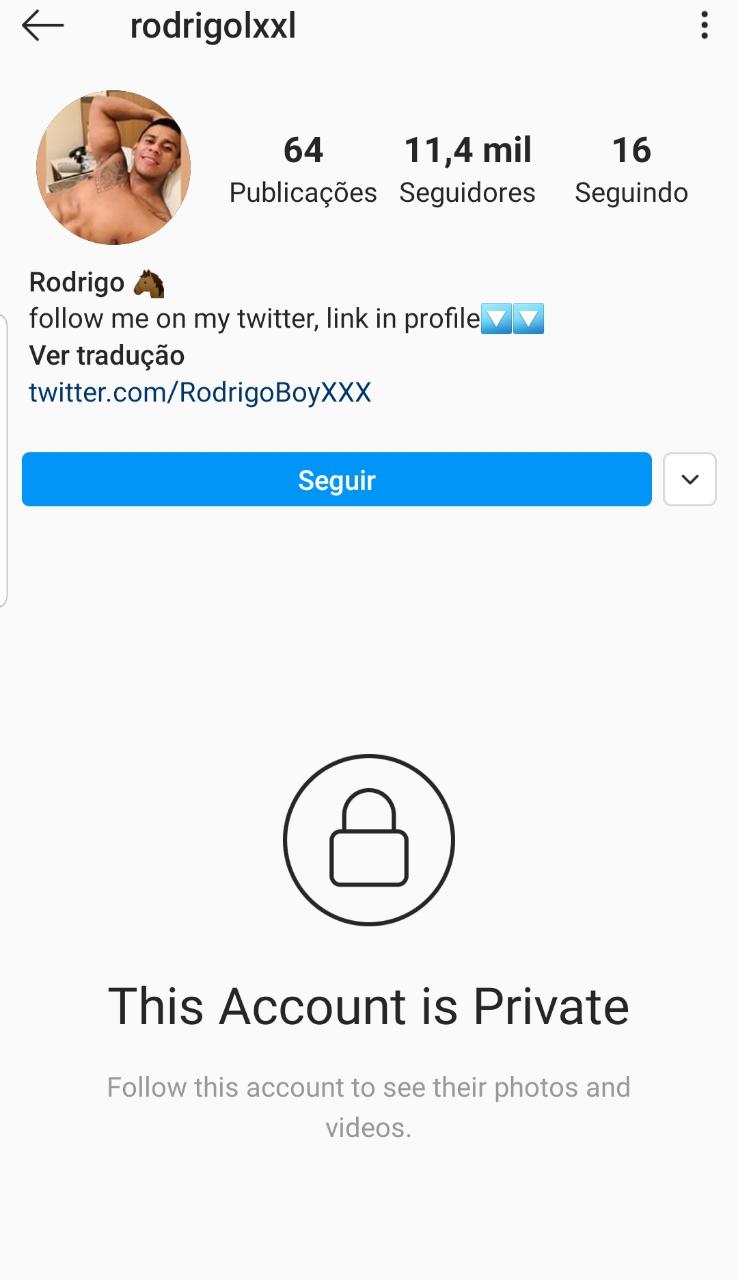Image resolution: width=738 pixels, height=1280 pixels.
Task: View the profile picture
Action: [x=113, y=168]
